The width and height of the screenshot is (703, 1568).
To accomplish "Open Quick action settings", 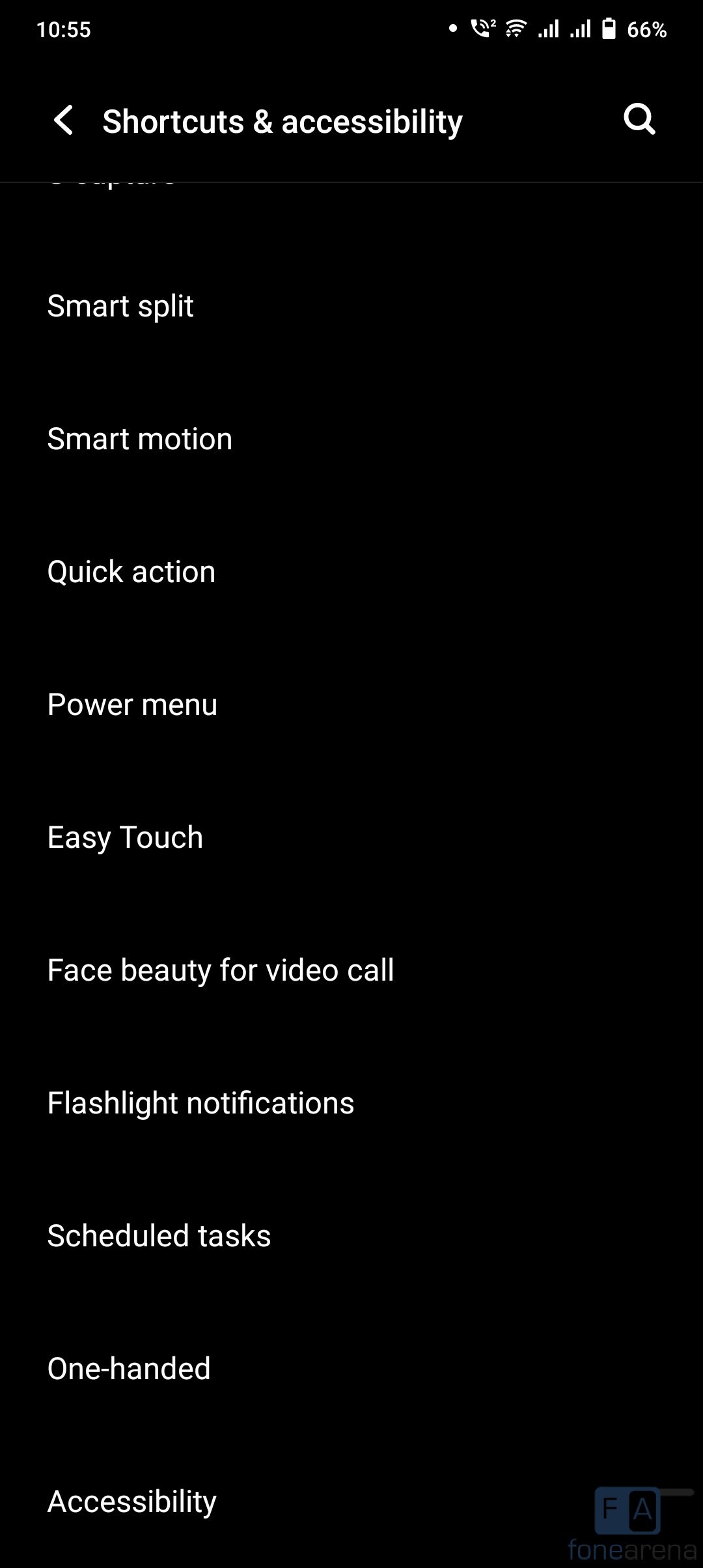I will pos(131,572).
